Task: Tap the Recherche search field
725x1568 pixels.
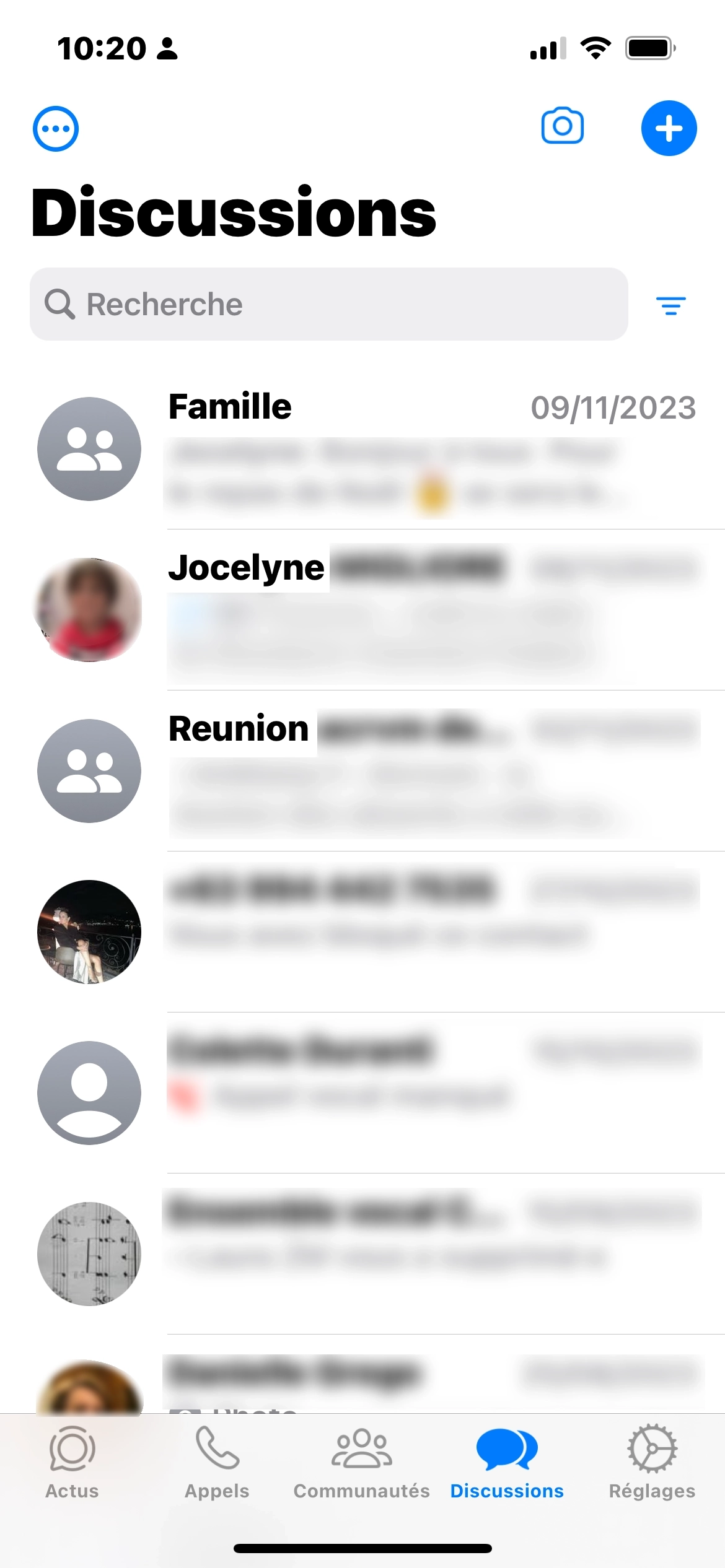Action: [328, 304]
